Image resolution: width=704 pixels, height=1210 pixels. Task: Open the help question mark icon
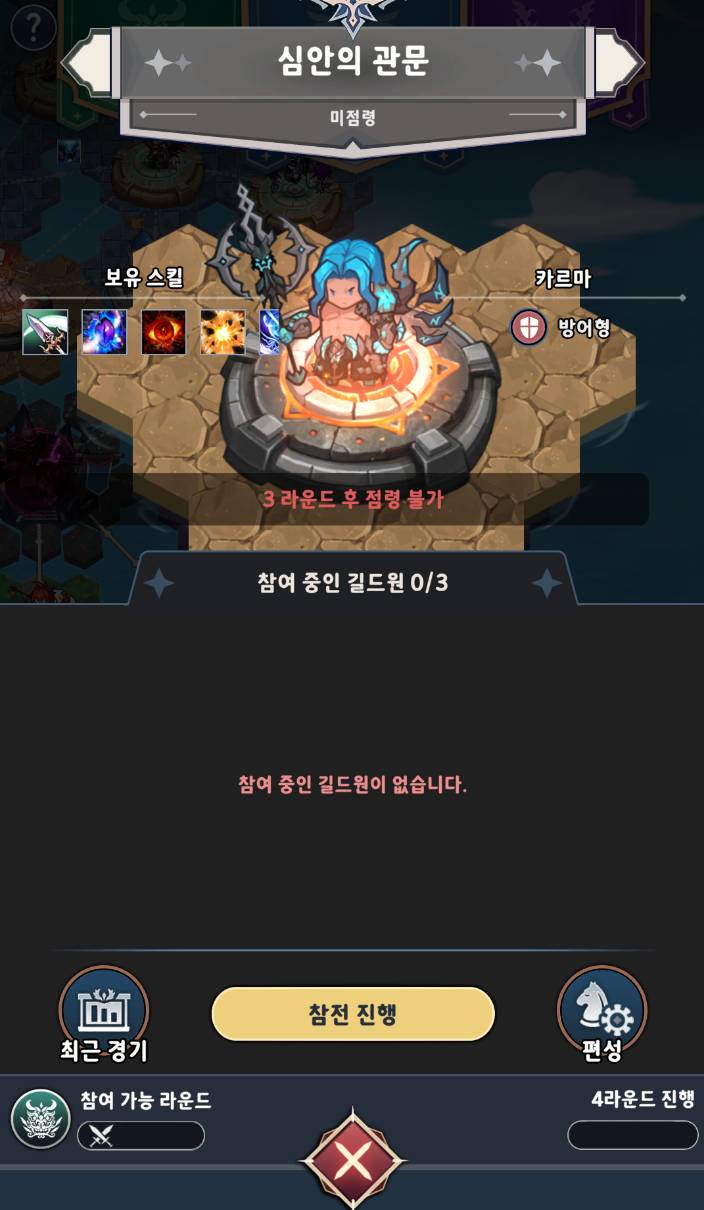tap(33, 27)
